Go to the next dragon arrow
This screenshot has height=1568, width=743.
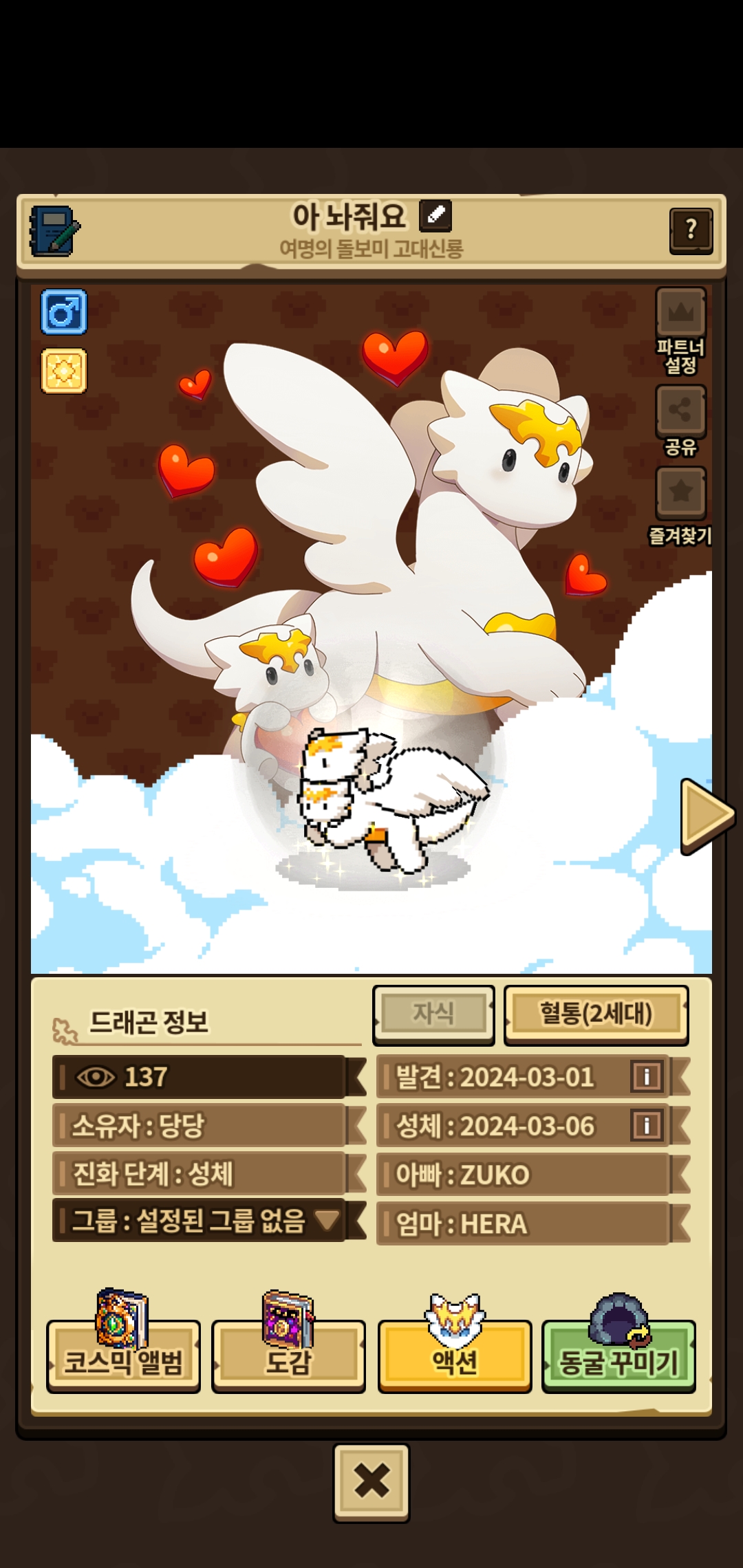[705, 816]
